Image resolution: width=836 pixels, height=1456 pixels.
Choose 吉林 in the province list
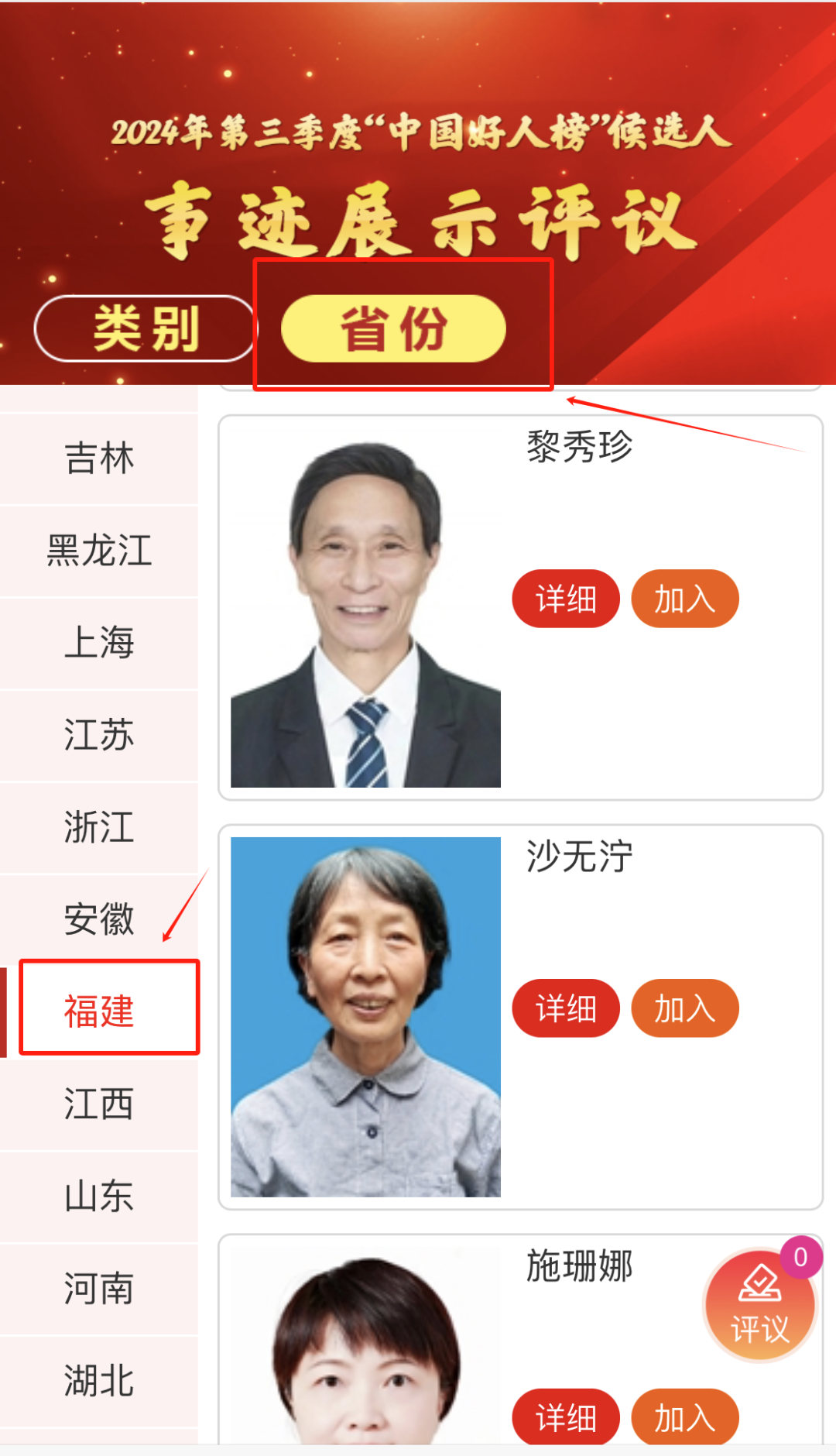coord(99,458)
